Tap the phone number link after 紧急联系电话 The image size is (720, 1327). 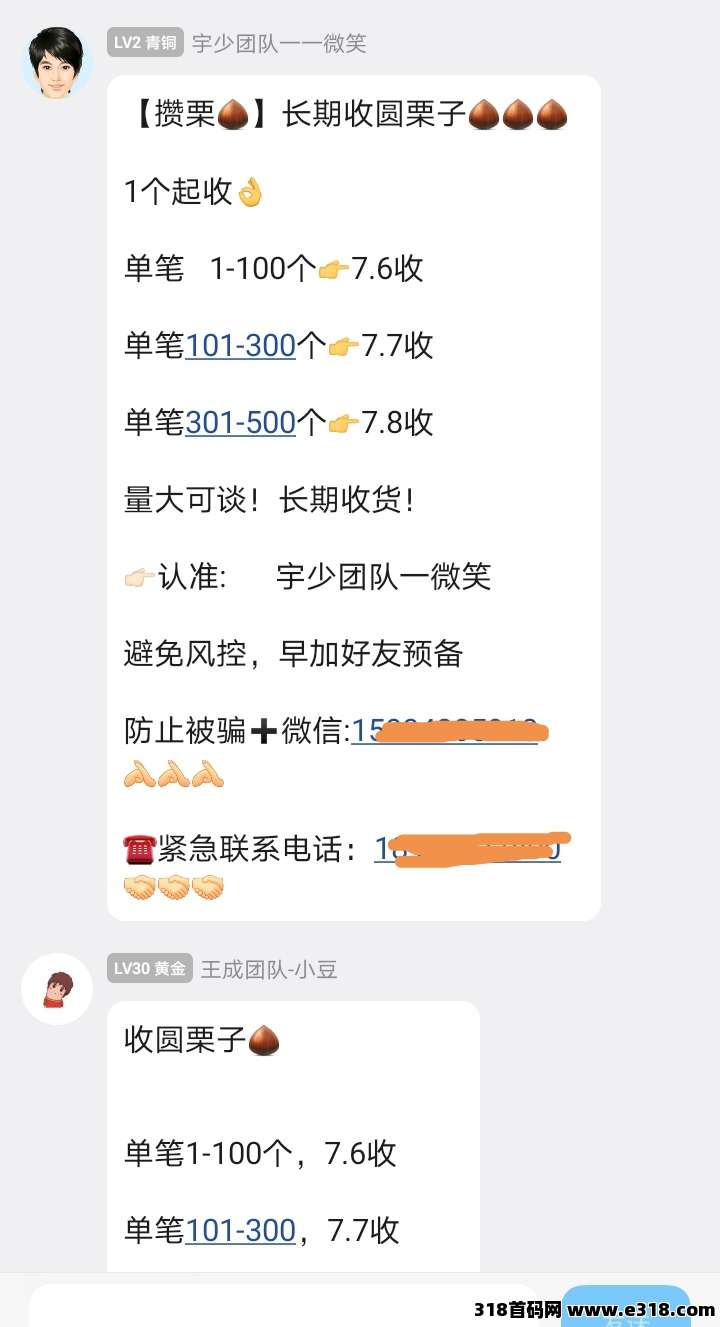point(467,850)
